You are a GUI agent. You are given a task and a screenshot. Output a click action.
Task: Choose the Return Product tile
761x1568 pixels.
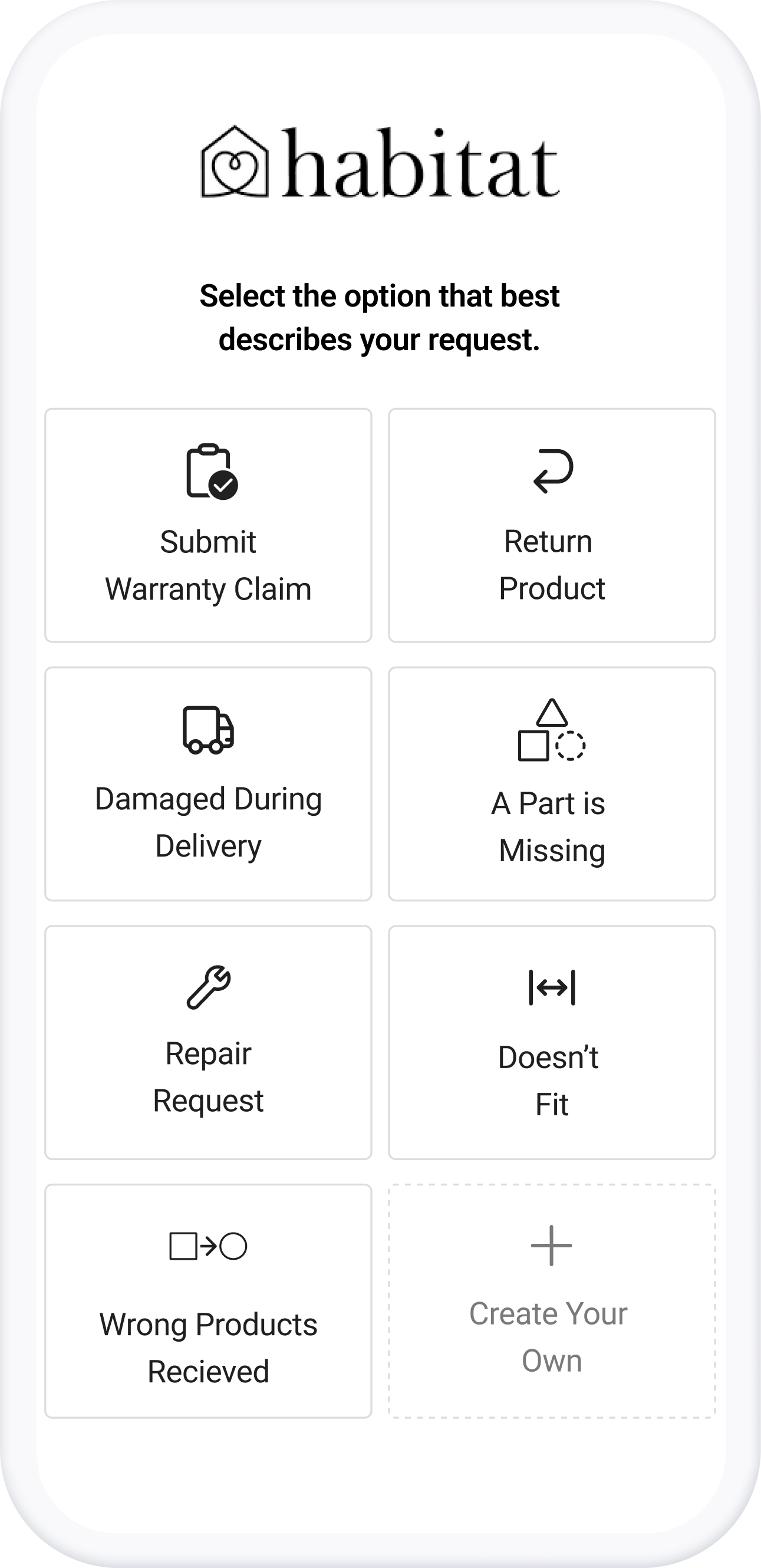[x=552, y=525]
